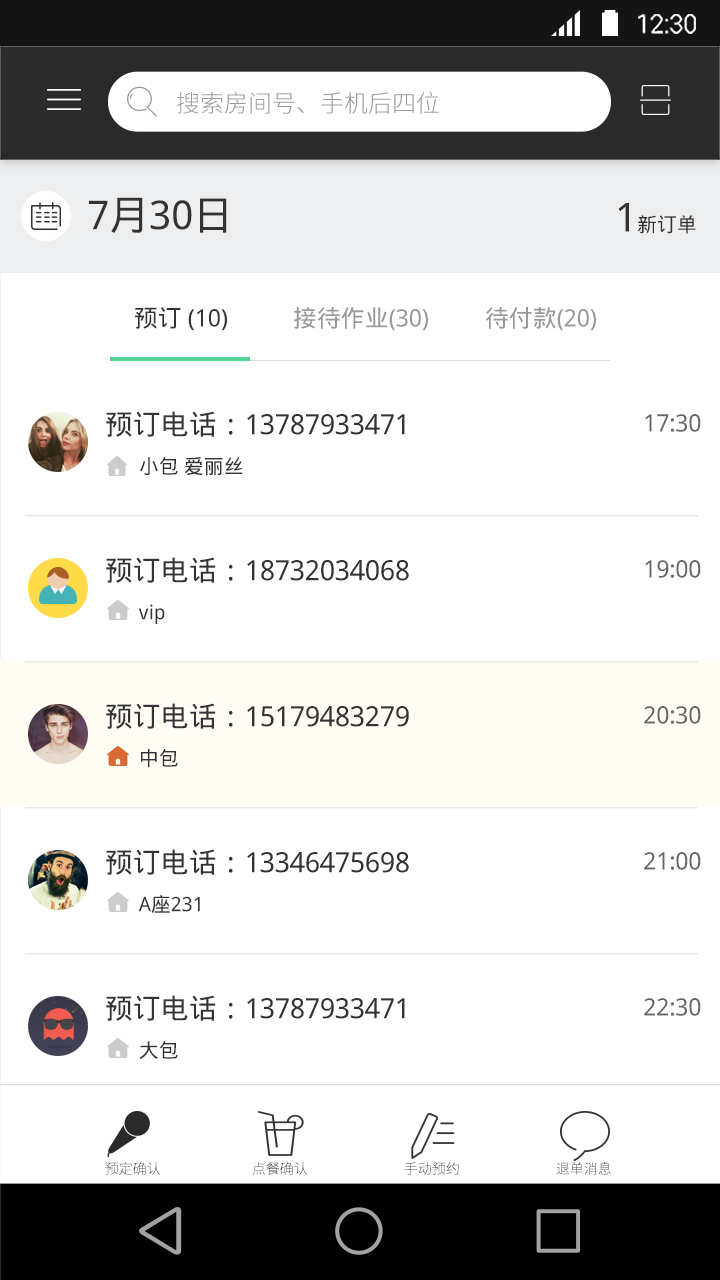Open the 20:30 中包 booking
Image resolution: width=720 pixels, height=1280 pixels.
pos(360,734)
